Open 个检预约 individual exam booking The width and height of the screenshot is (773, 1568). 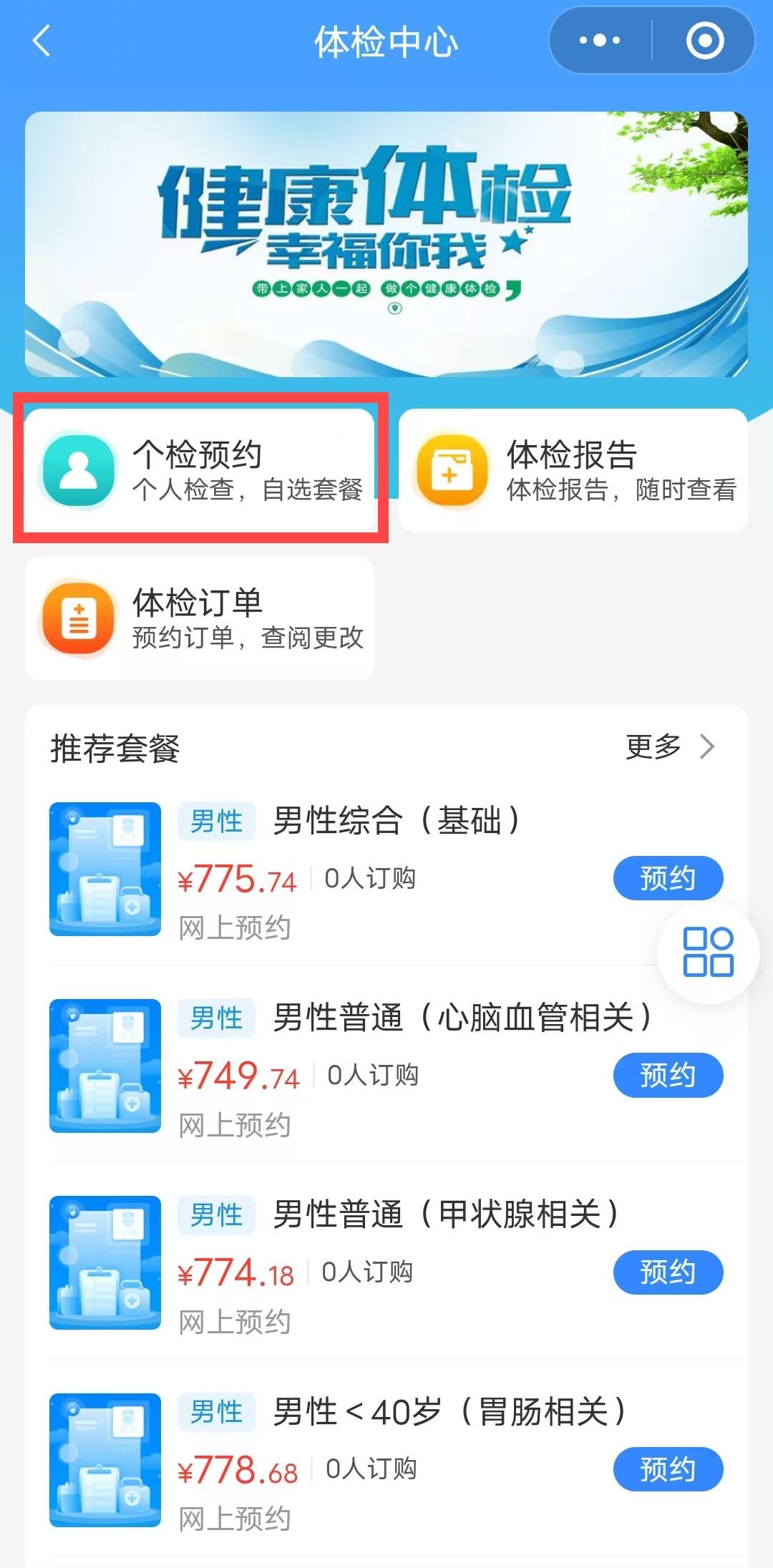point(200,469)
